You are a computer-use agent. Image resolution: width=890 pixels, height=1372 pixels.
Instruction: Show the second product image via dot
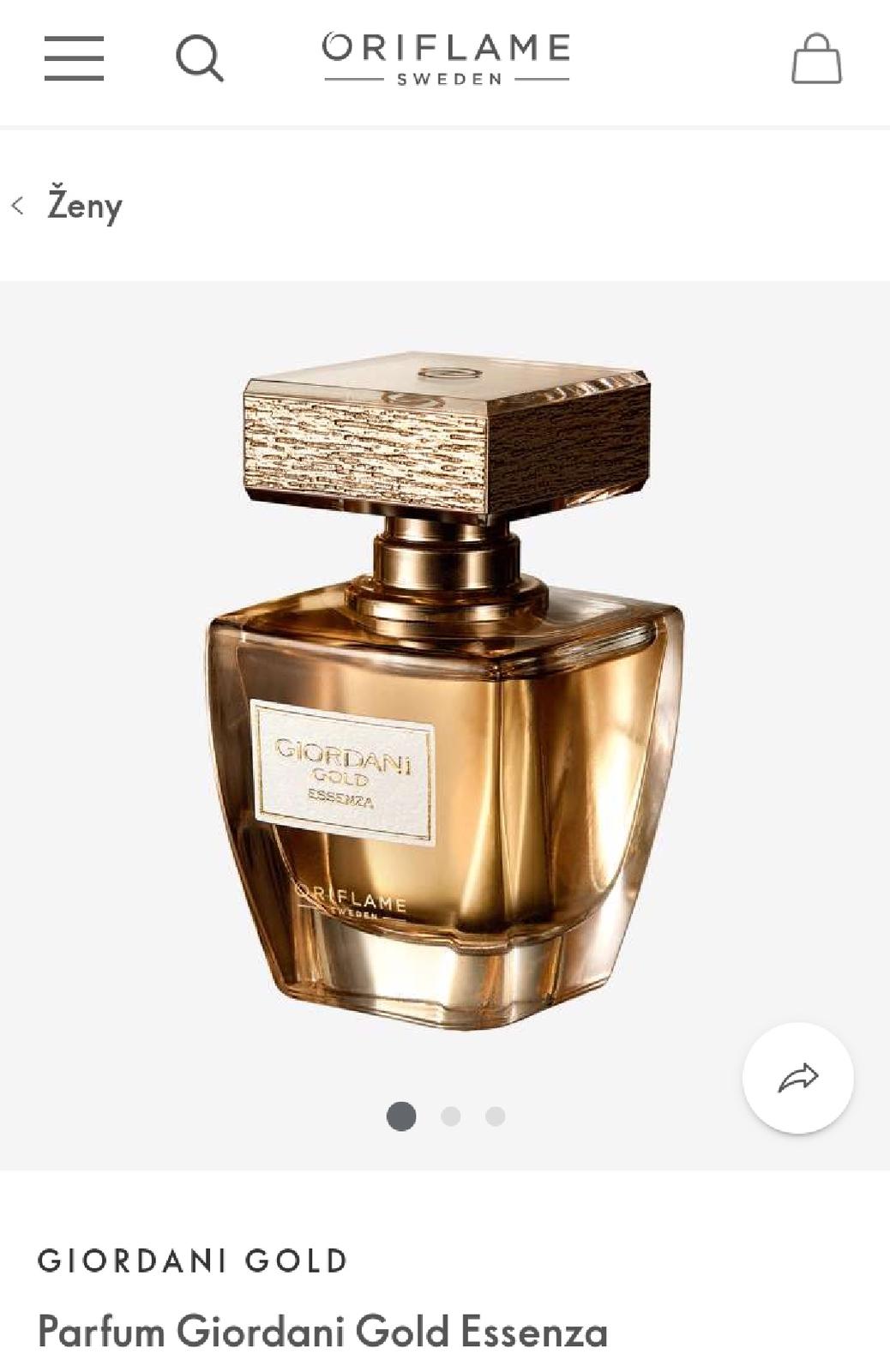pyautogui.click(x=450, y=1116)
